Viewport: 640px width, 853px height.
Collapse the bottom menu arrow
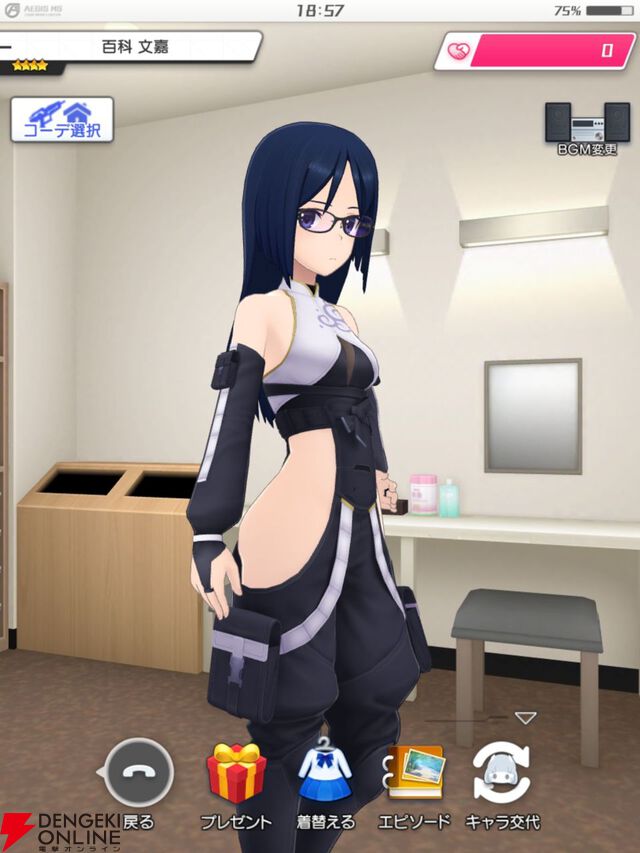(526, 717)
